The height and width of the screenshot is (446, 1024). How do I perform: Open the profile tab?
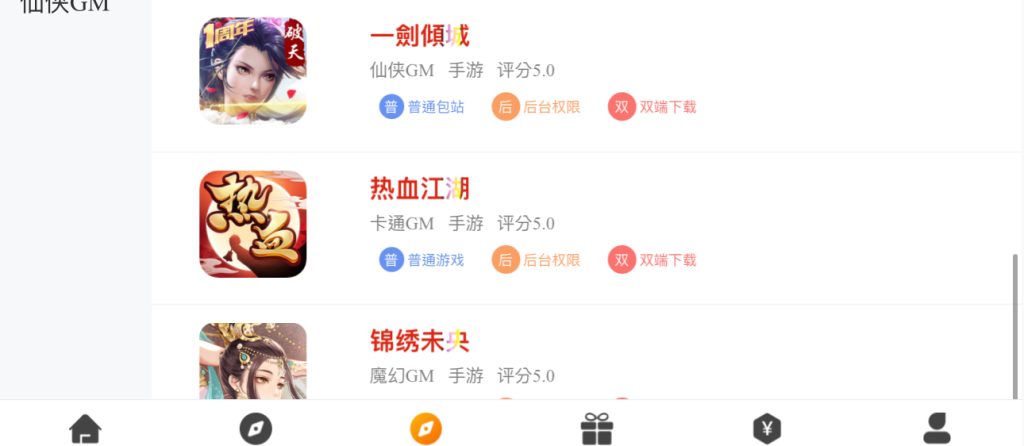click(x=937, y=429)
